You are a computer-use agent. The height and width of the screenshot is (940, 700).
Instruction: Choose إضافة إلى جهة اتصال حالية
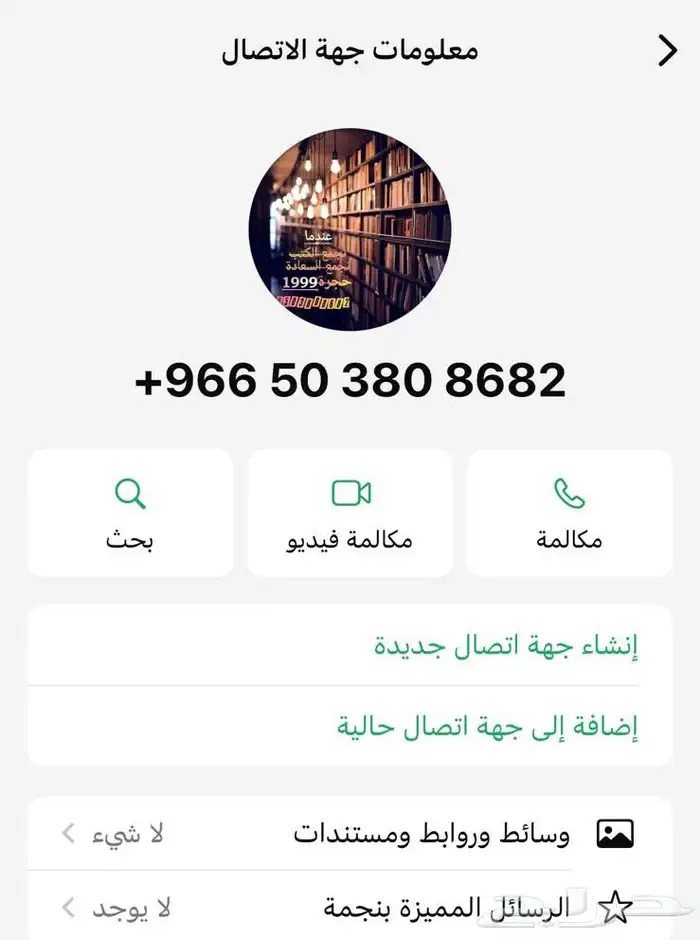pyautogui.click(x=488, y=726)
